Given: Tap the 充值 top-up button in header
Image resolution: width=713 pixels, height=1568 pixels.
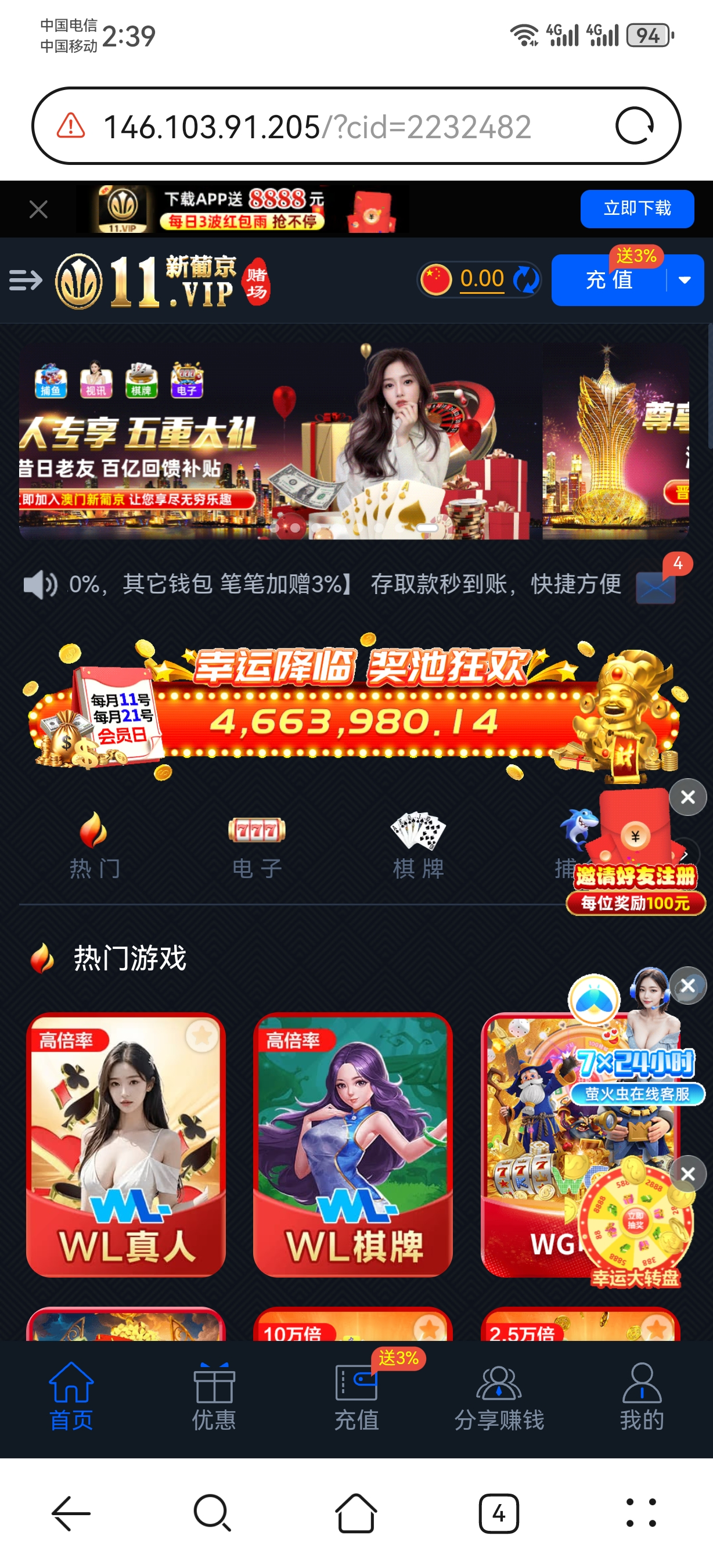Looking at the screenshot, I should (x=609, y=280).
